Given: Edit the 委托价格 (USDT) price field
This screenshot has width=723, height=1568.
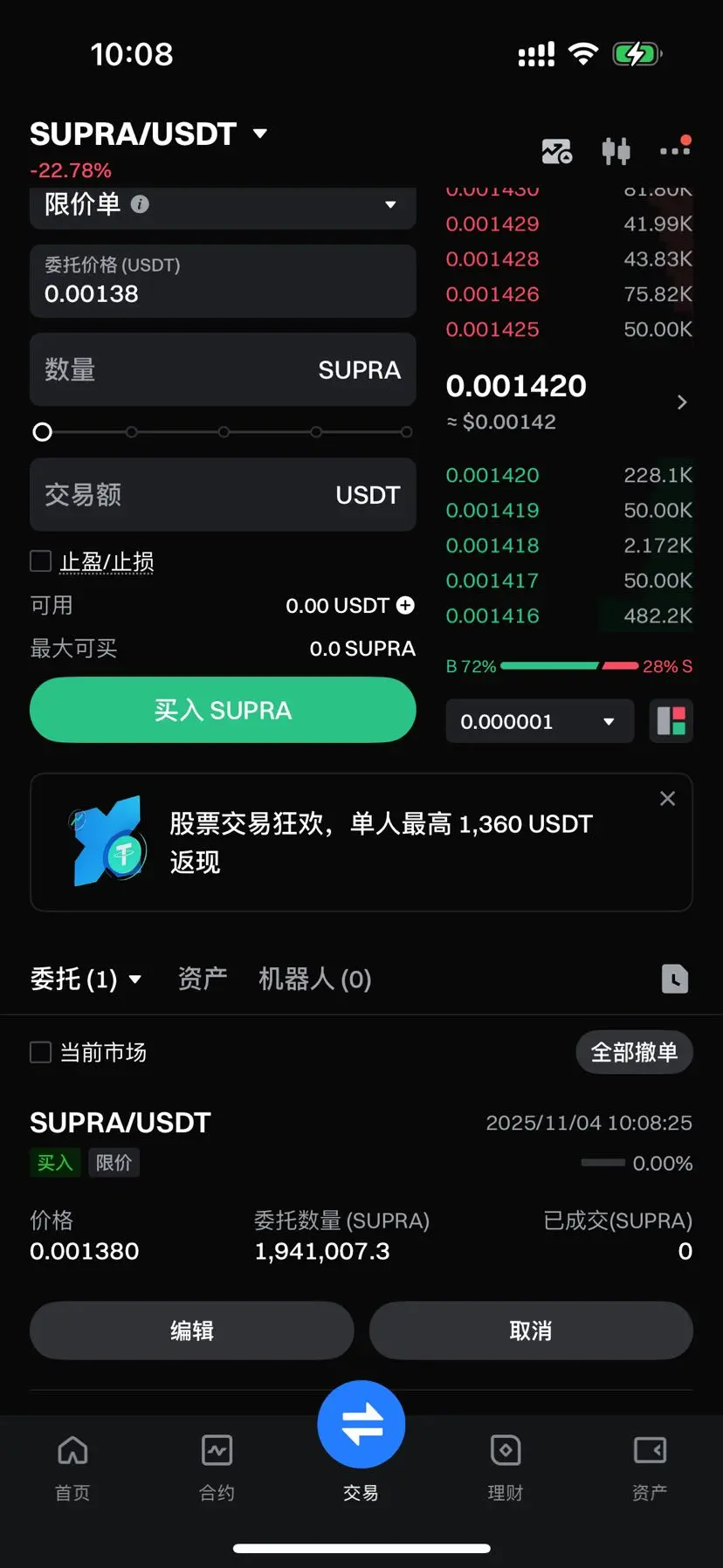Looking at the screenshot, I should click(x=223, y=281).
